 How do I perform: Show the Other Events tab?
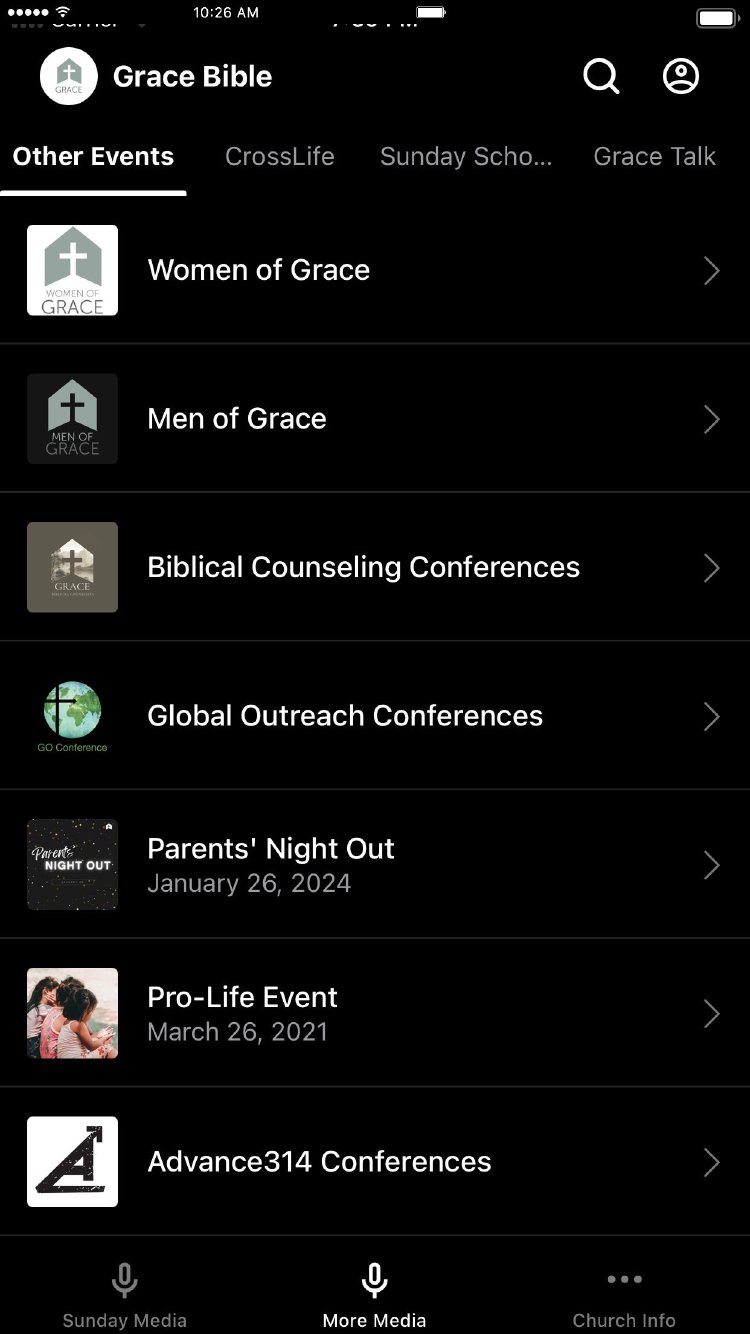(93, 157)
